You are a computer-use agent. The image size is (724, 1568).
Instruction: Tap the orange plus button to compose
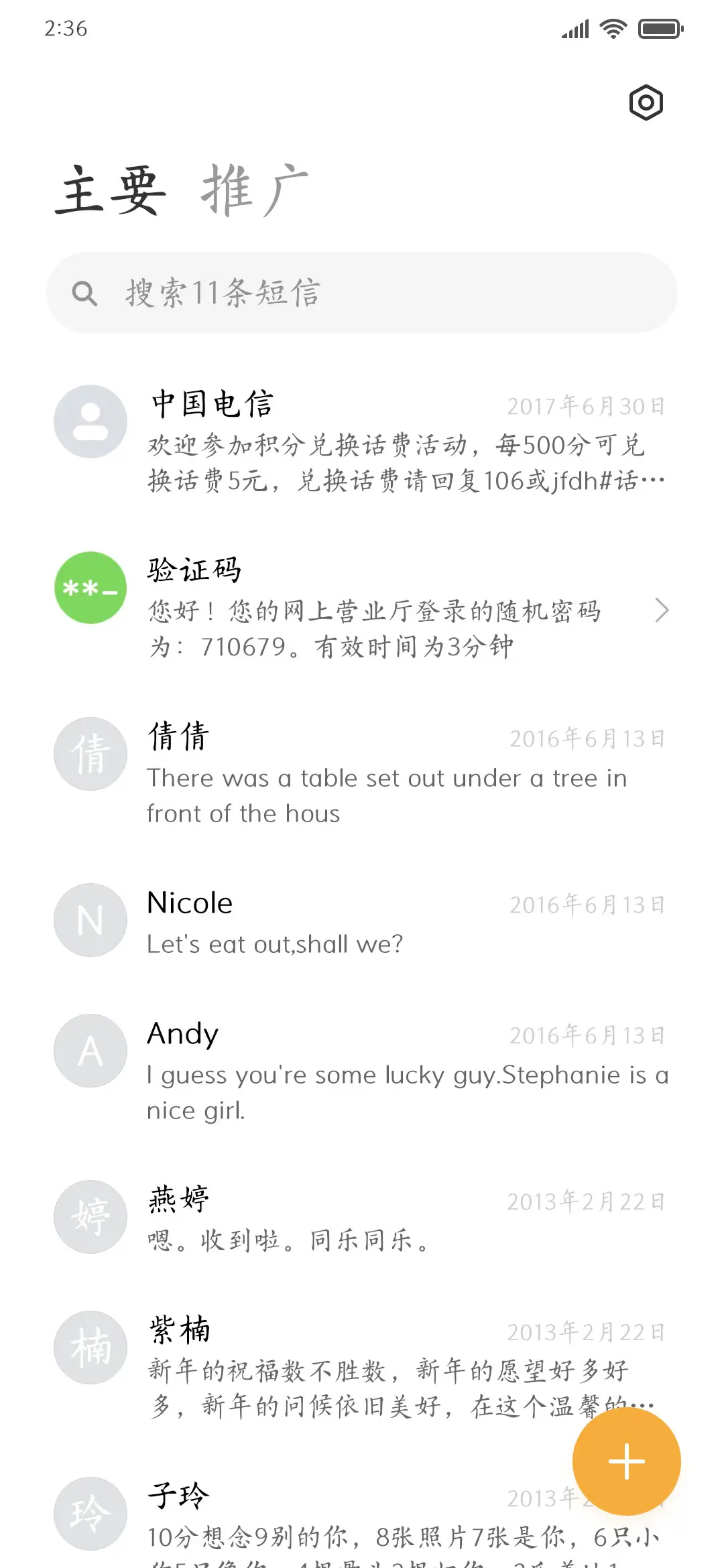tap(626, 1461)
